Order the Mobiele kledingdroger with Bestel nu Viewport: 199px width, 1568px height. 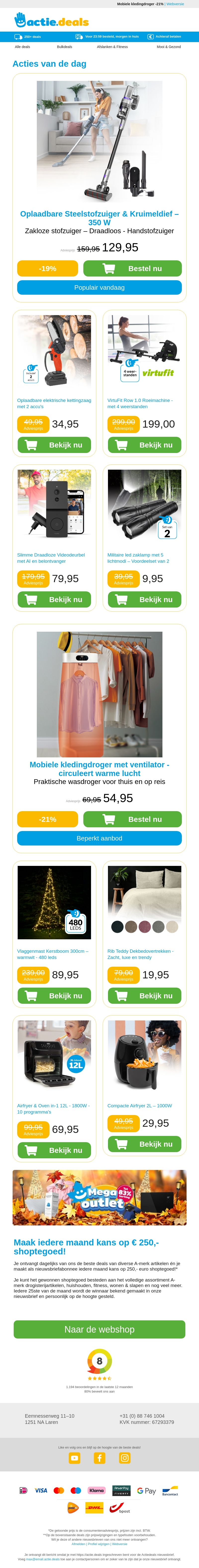point(132,819)
